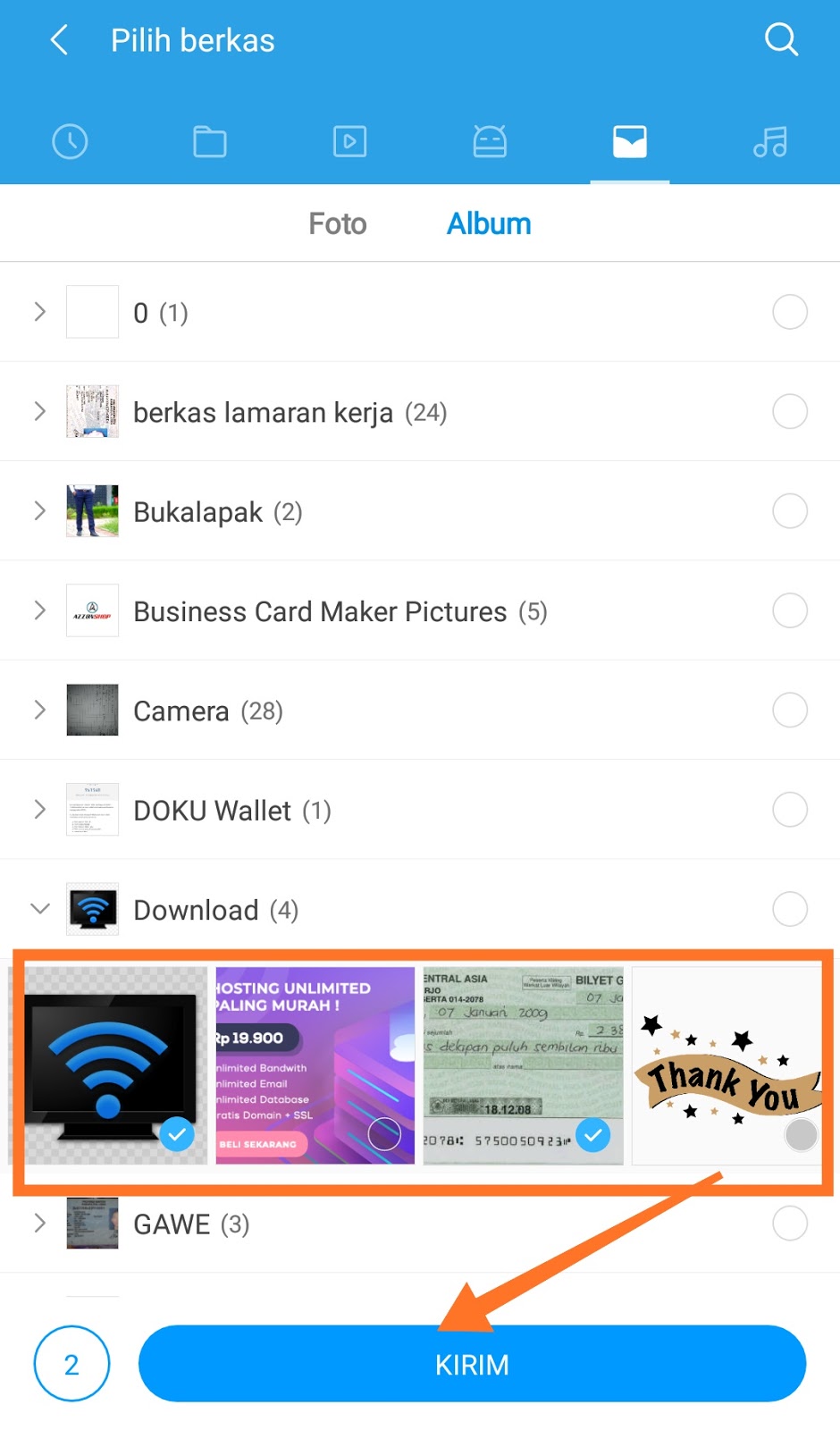View the 2 selected files

tap(71, 1364)
